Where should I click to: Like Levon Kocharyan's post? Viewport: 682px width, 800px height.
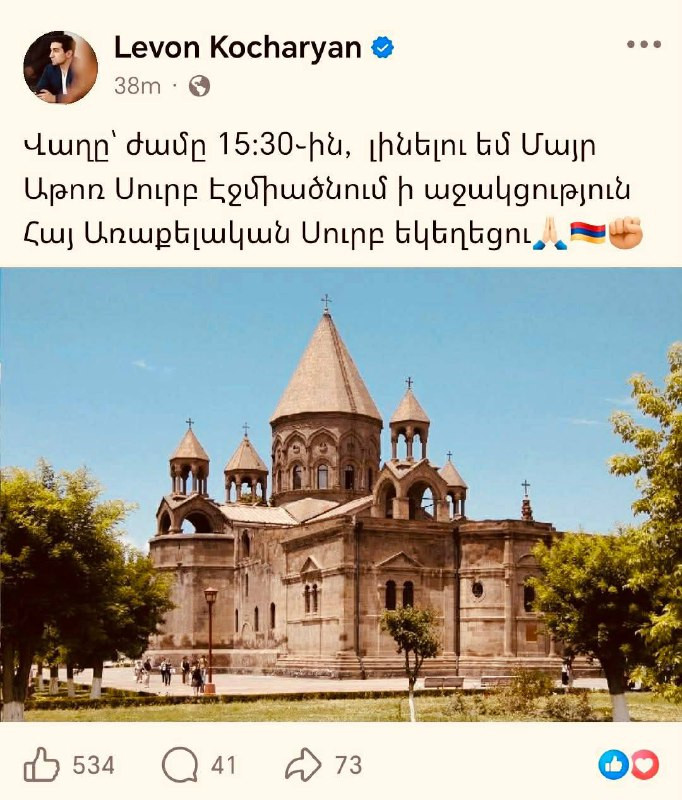[43, 766]
